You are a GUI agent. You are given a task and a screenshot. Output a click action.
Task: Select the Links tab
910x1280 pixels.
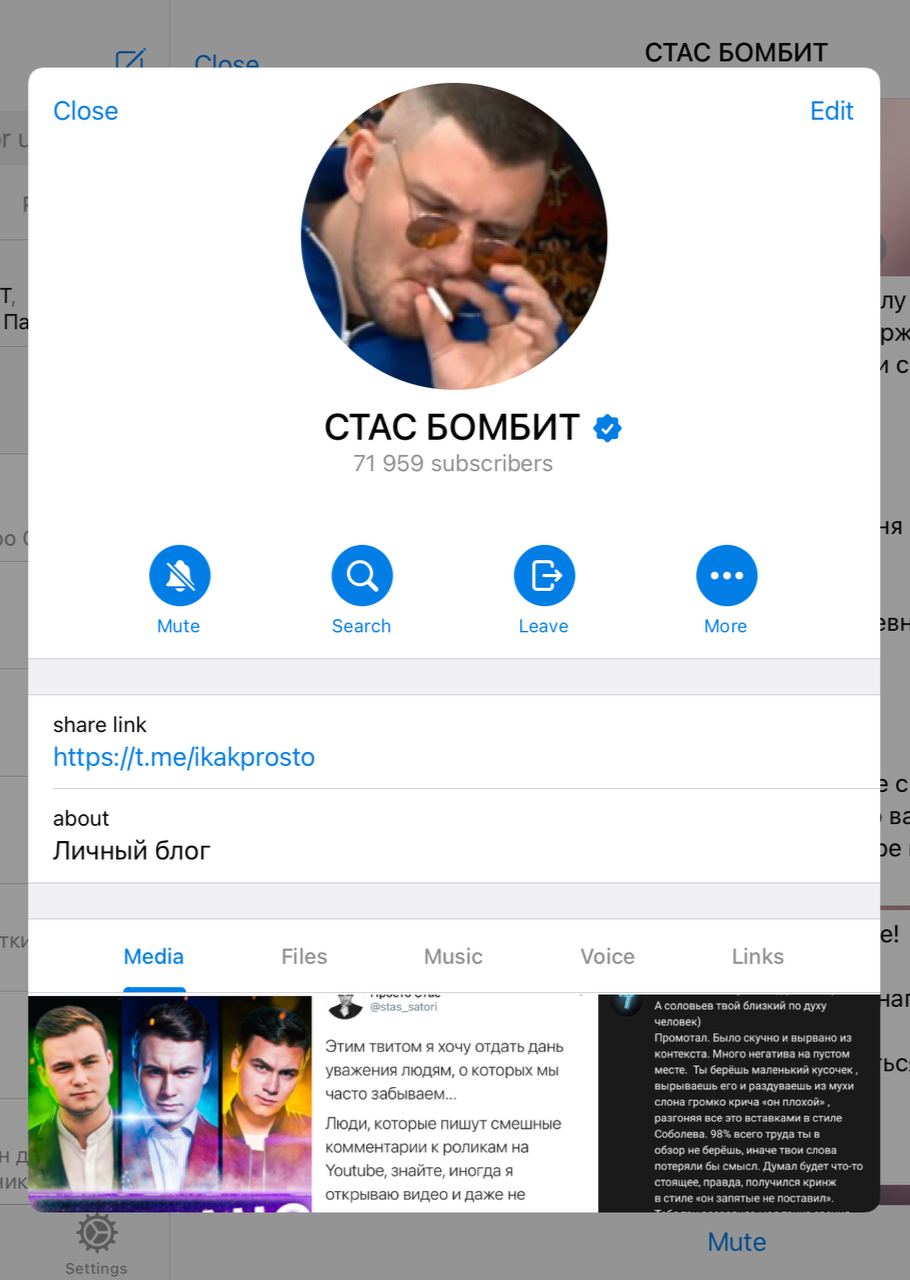757,957
